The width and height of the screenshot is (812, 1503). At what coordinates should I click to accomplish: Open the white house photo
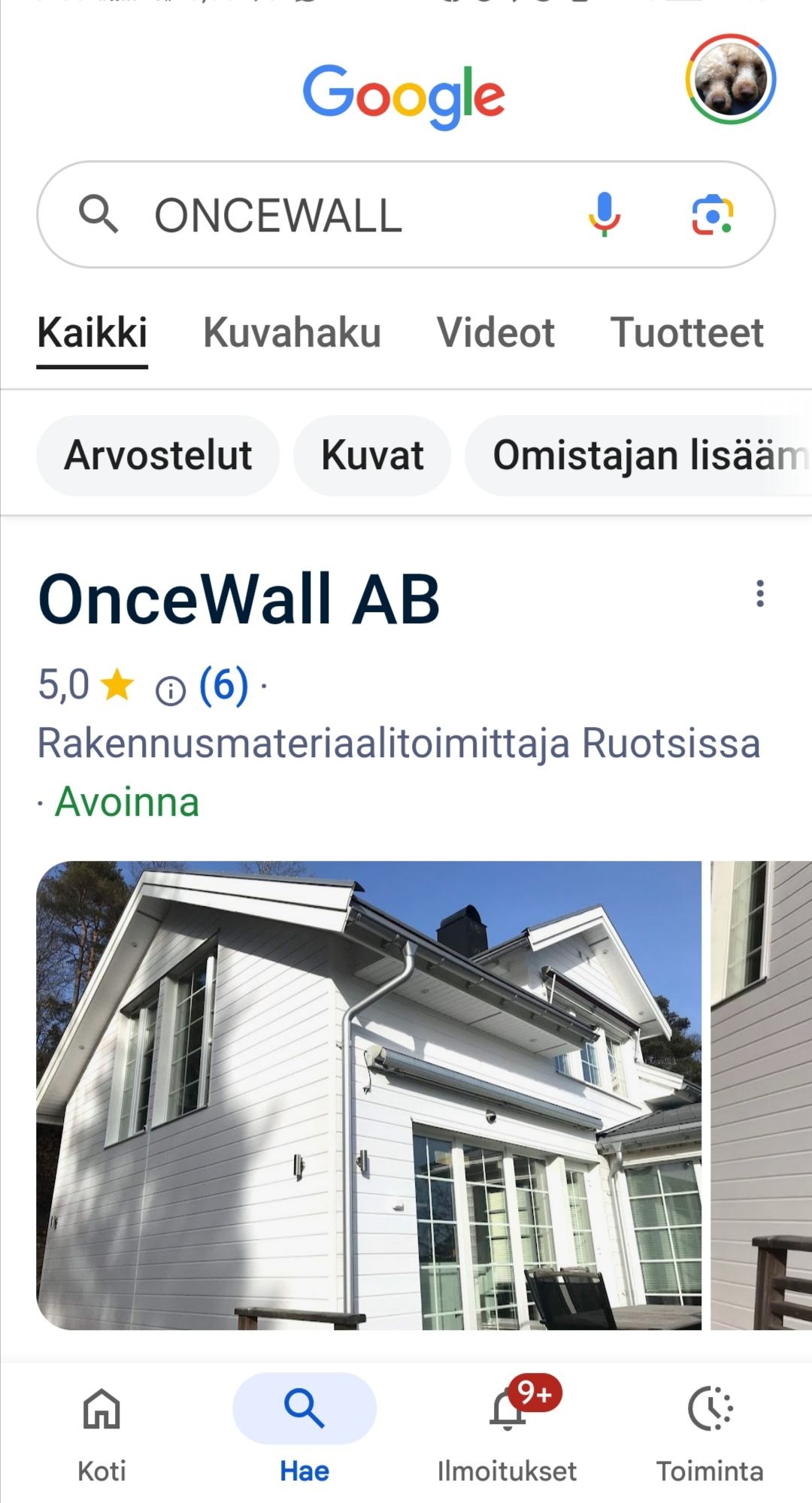tap(368, 1094)
